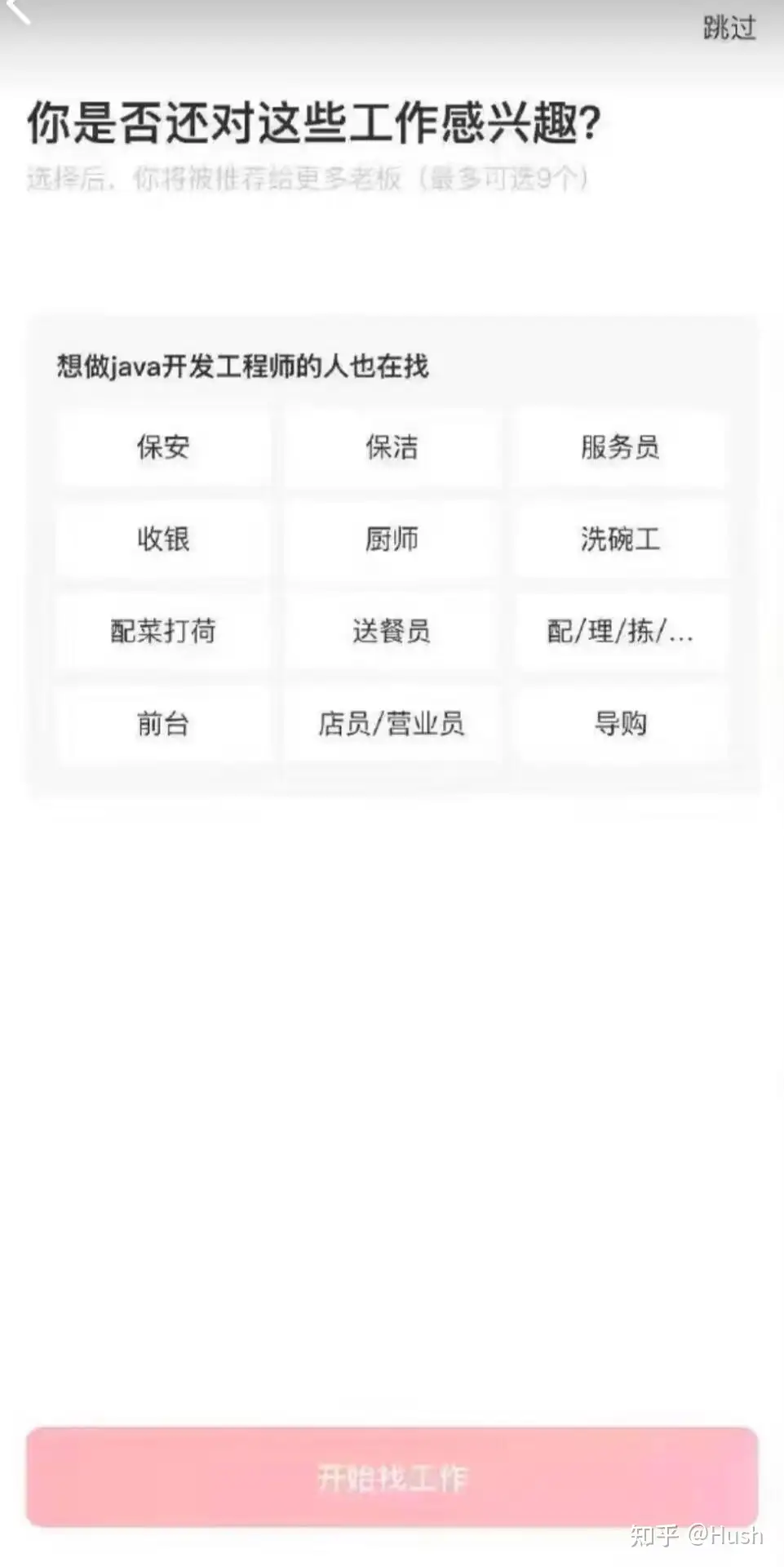Select the 配菜打荷 job chip
The height and width of the screenshot is (1567, 784).
coord(163,632)
